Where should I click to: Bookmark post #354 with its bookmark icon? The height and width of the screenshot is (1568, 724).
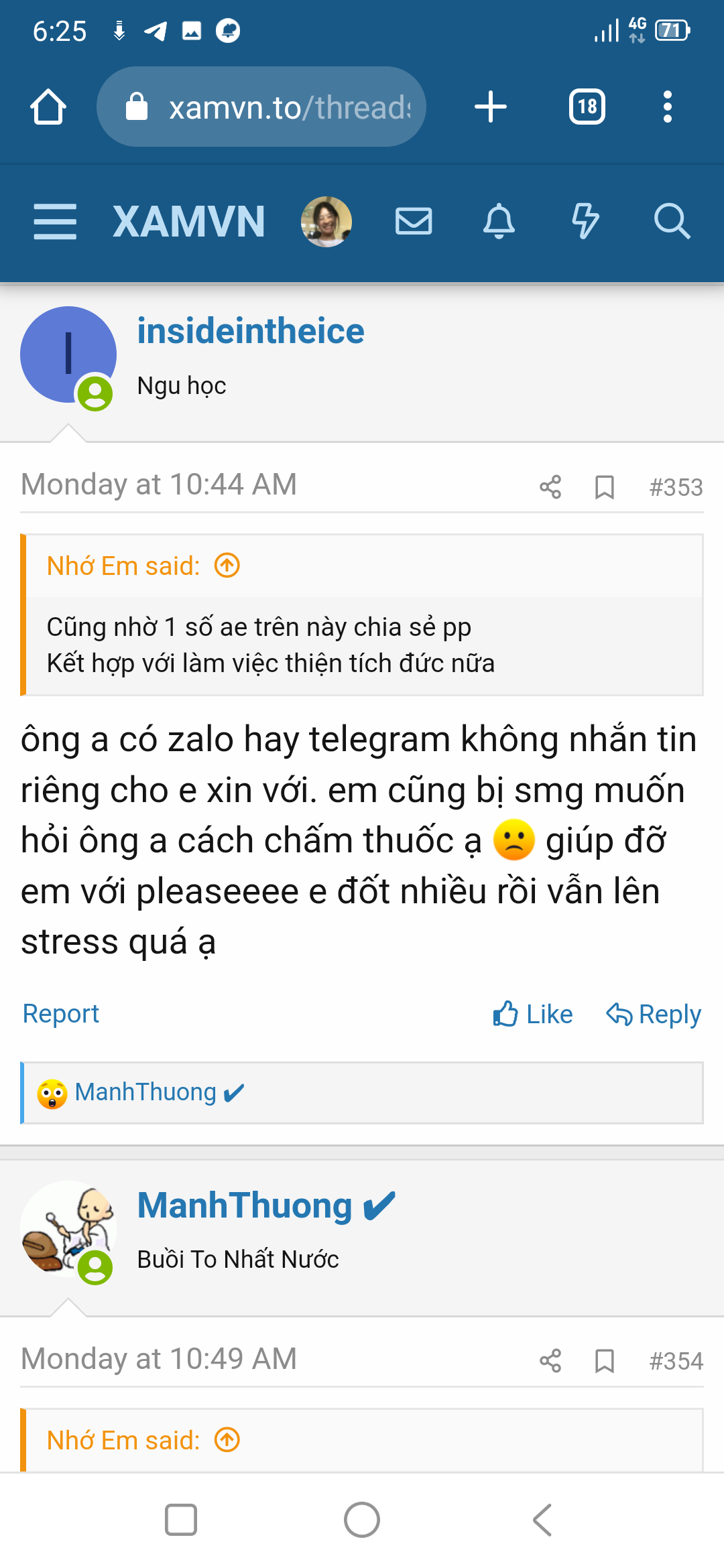(x=604, y=1359)
